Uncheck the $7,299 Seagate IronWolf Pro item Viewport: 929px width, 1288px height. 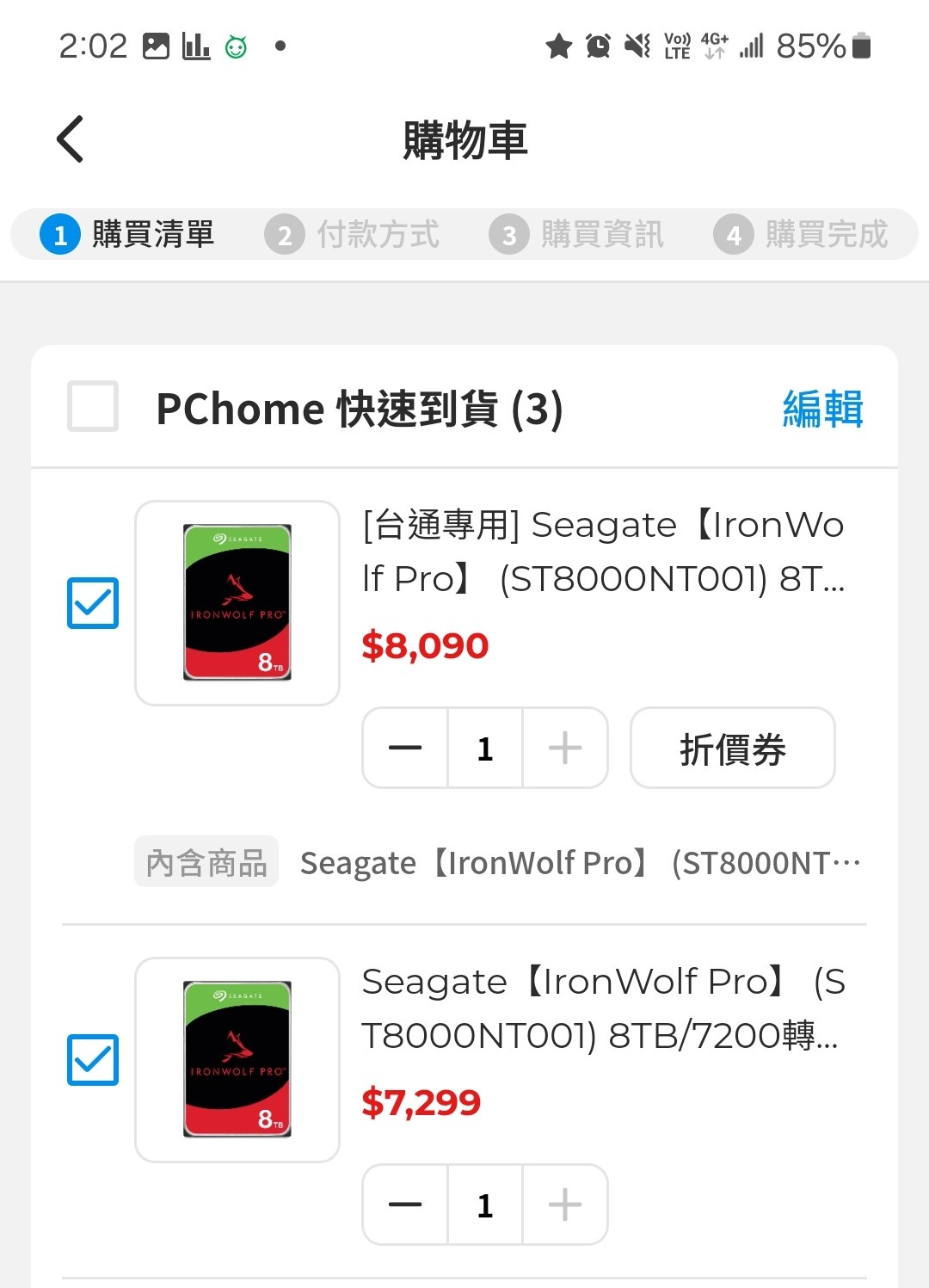(x=93, y=1060)
